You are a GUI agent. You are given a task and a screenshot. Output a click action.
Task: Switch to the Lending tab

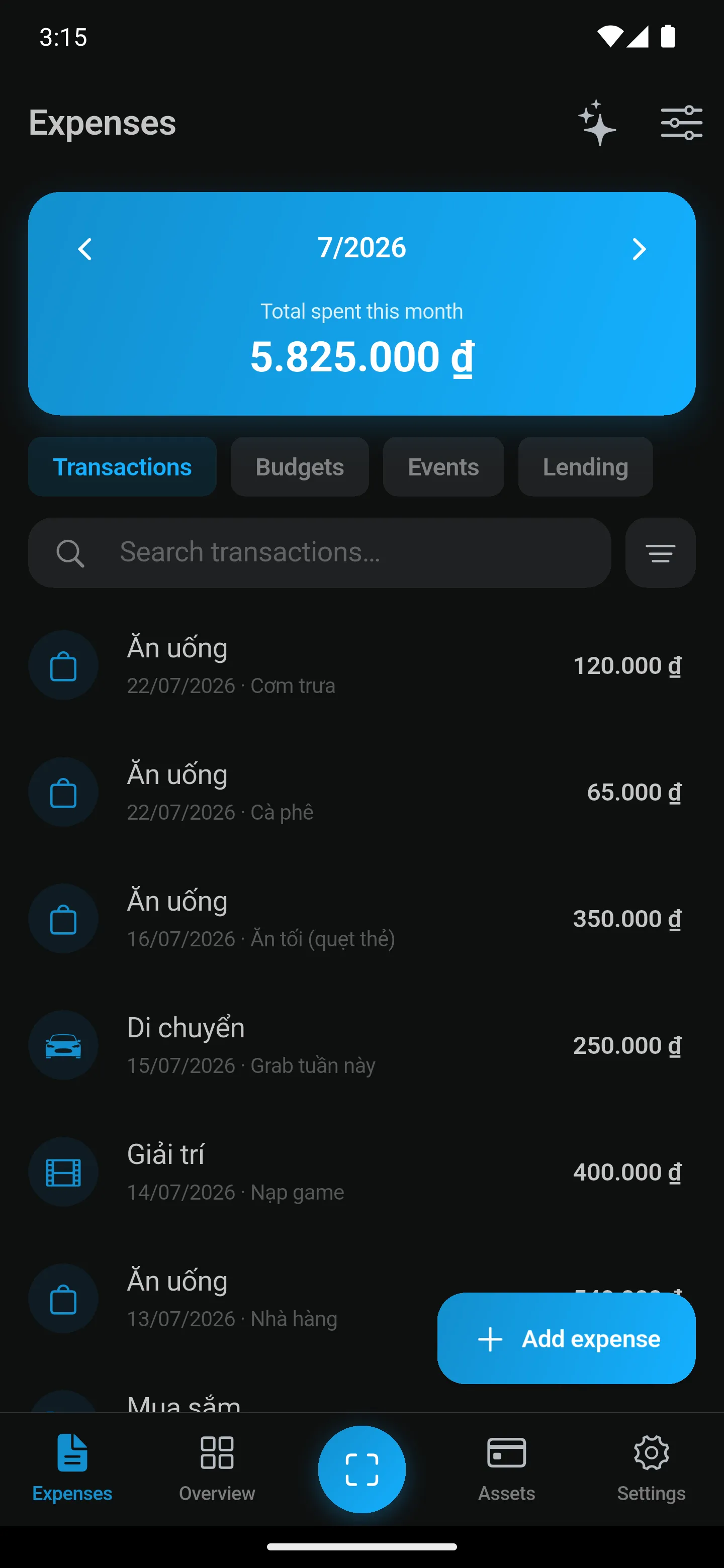tap(585, 467)
